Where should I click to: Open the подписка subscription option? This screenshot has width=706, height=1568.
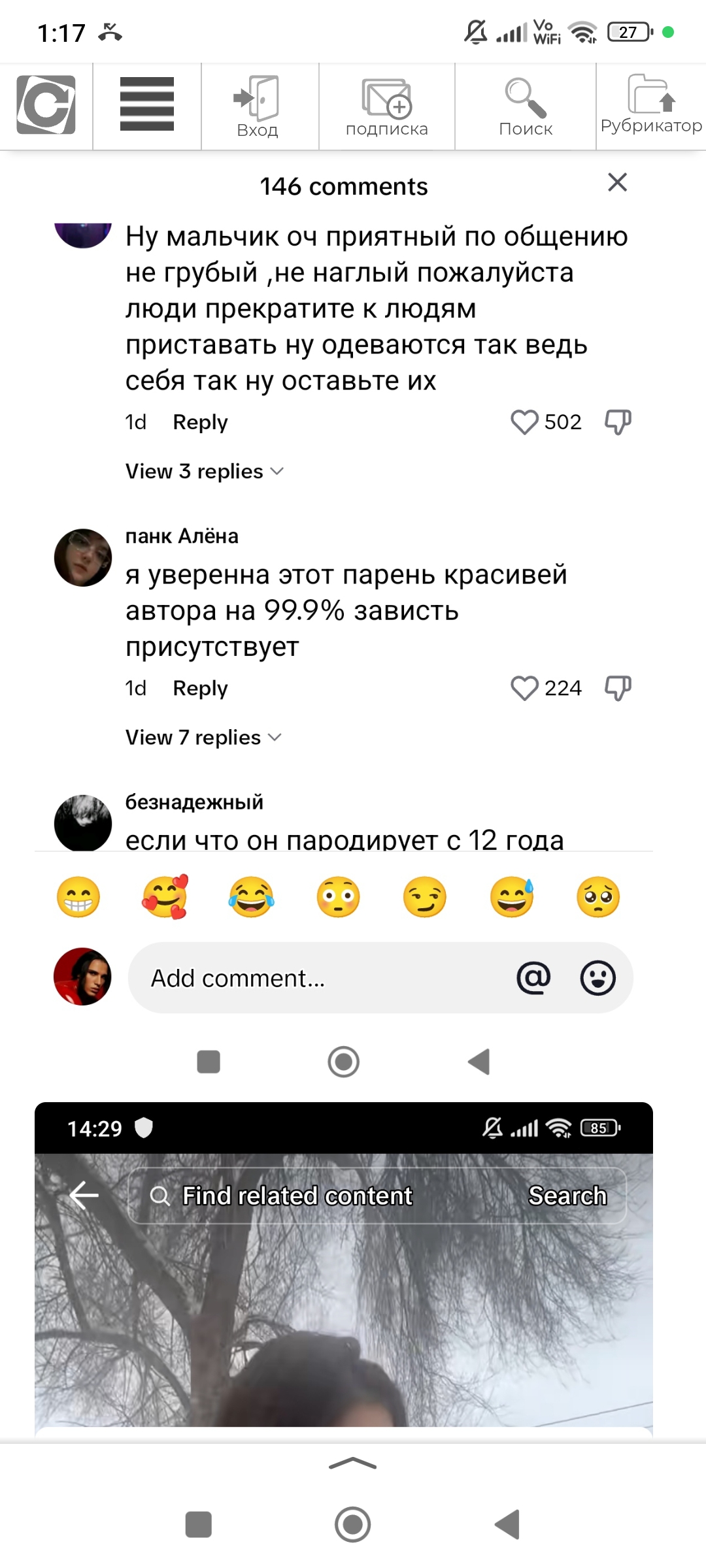[x=386, y=106]
